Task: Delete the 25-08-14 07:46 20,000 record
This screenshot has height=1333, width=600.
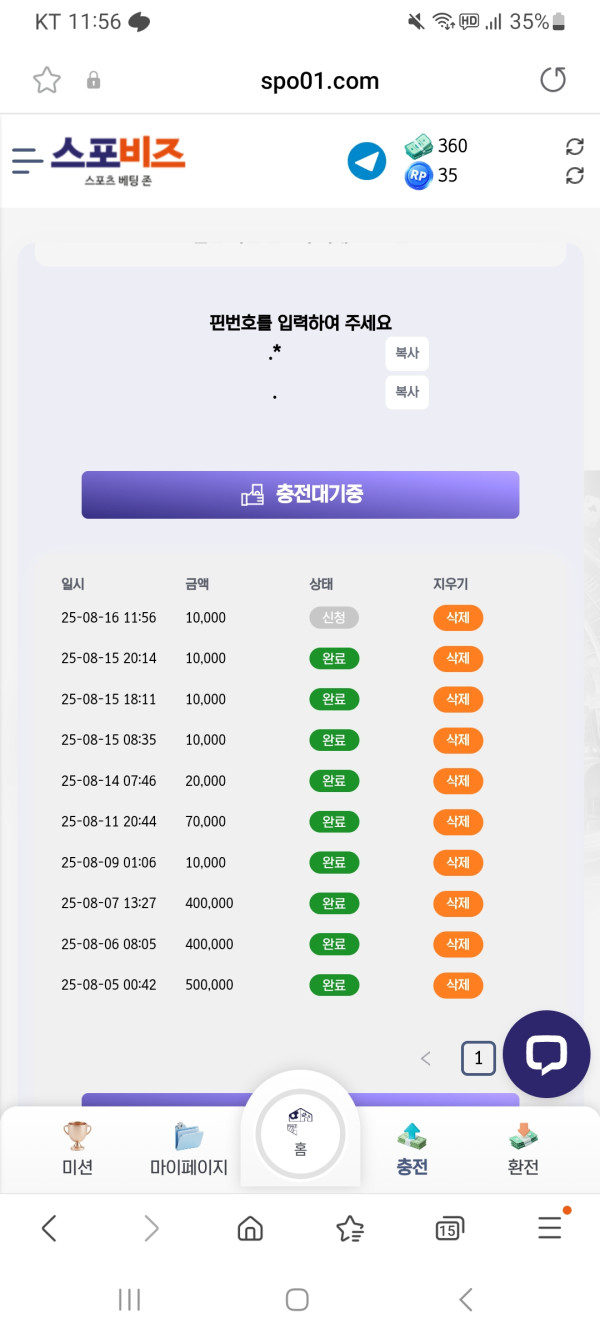Action: (x=458, y=781)
